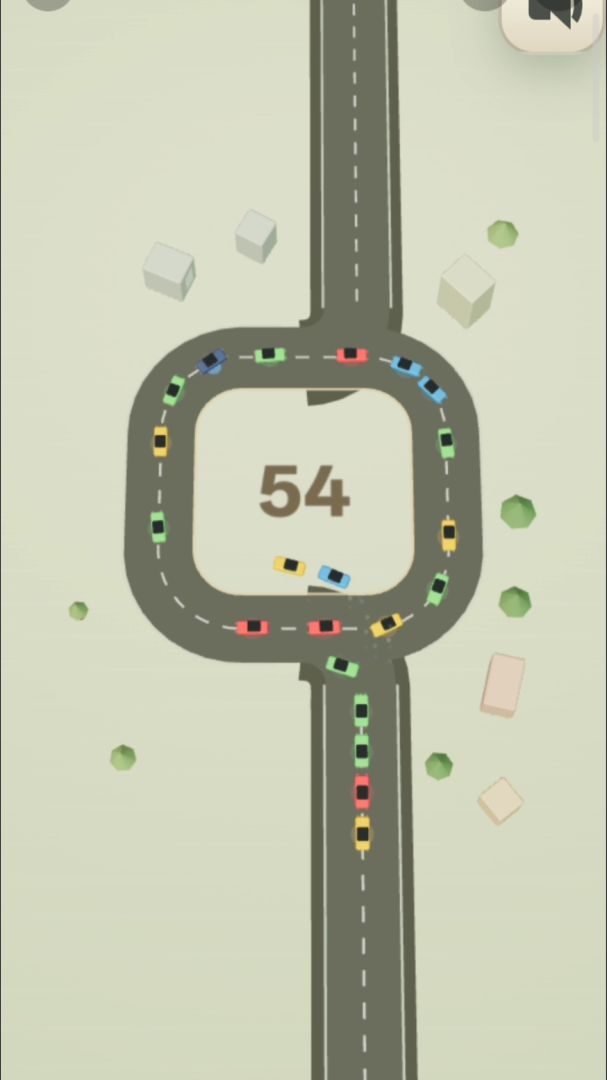Toggle the sound speaker button
Screen dimensions: 607x1080
point(553,19)
